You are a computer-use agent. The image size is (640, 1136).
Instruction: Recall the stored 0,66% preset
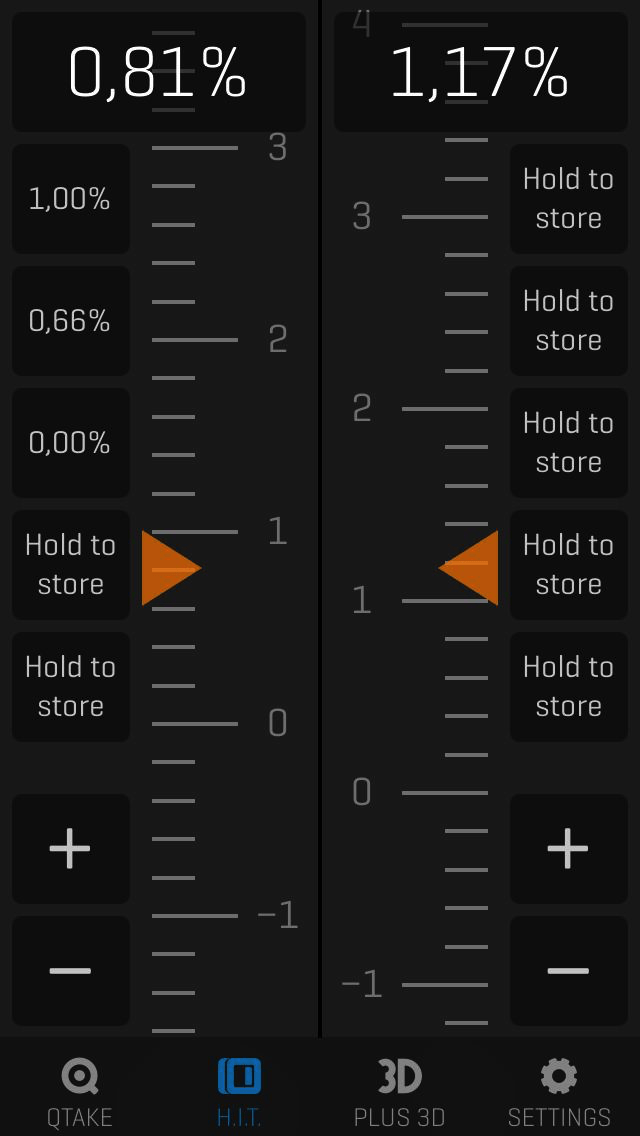(x=70, y=321)
